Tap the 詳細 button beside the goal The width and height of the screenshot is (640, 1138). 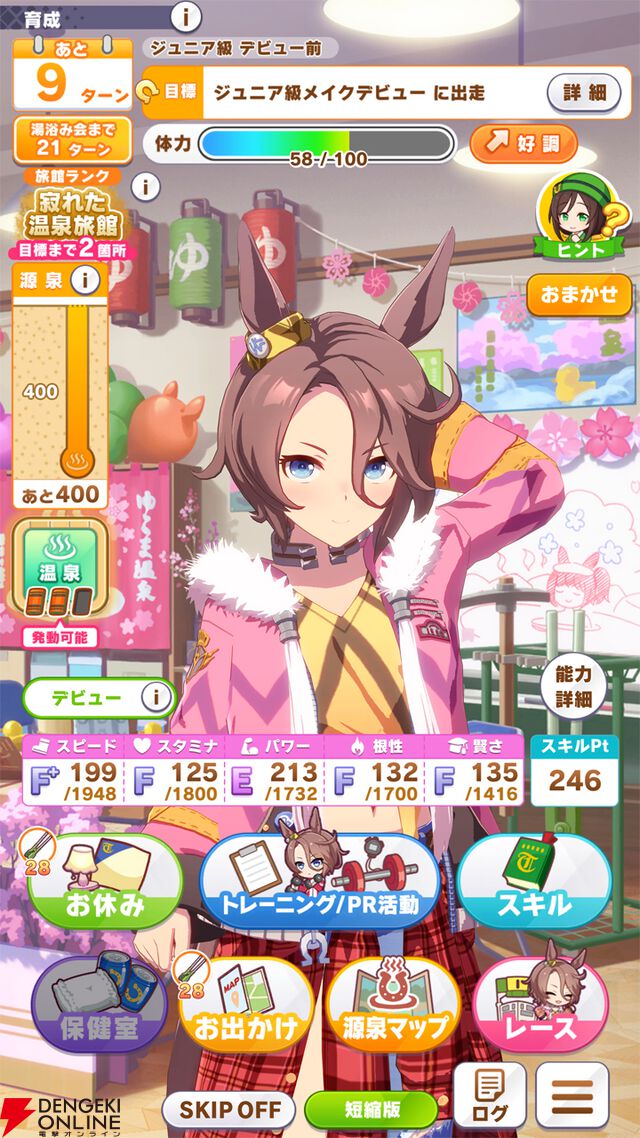585,93
